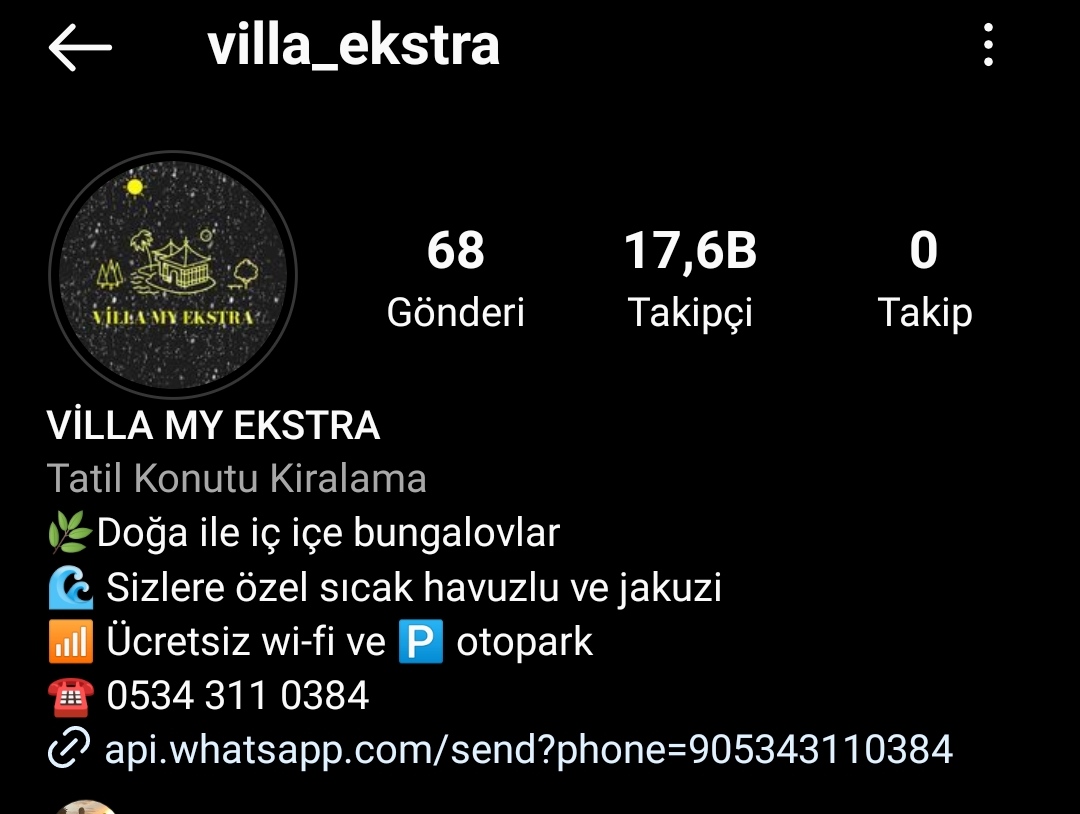Open the 0 Takip following list

[924, 279]
